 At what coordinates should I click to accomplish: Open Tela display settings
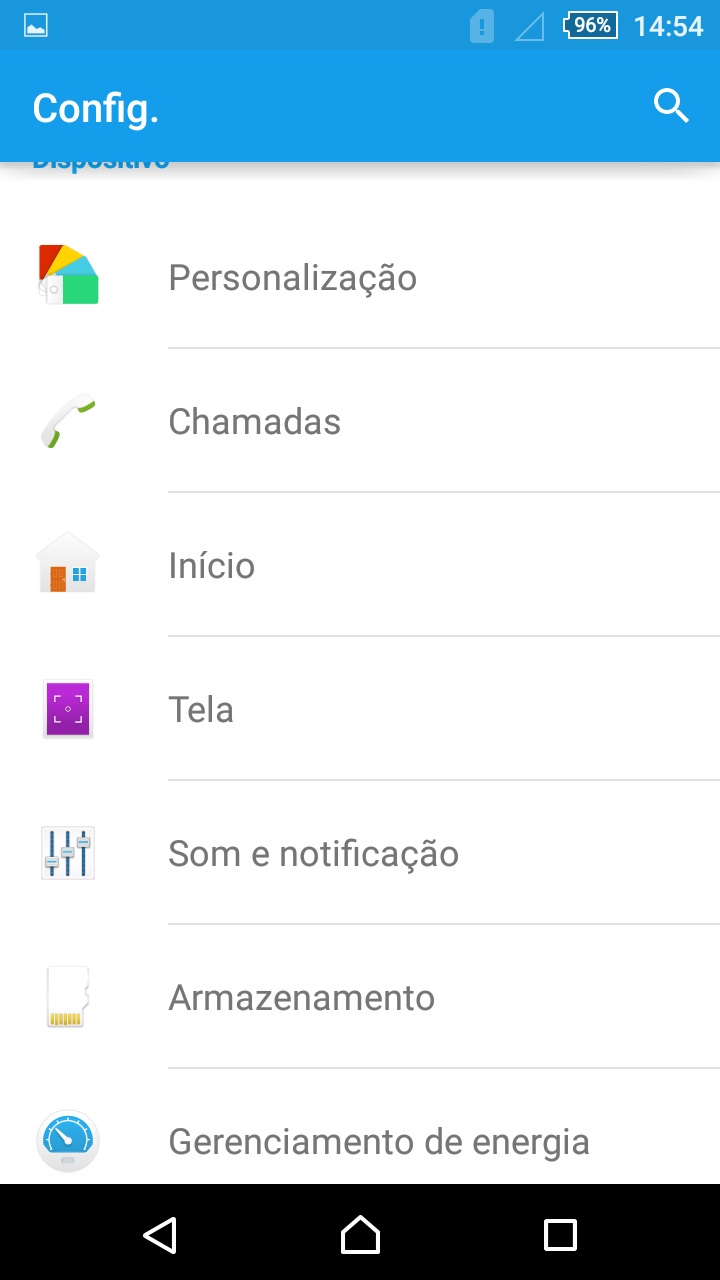360,709
